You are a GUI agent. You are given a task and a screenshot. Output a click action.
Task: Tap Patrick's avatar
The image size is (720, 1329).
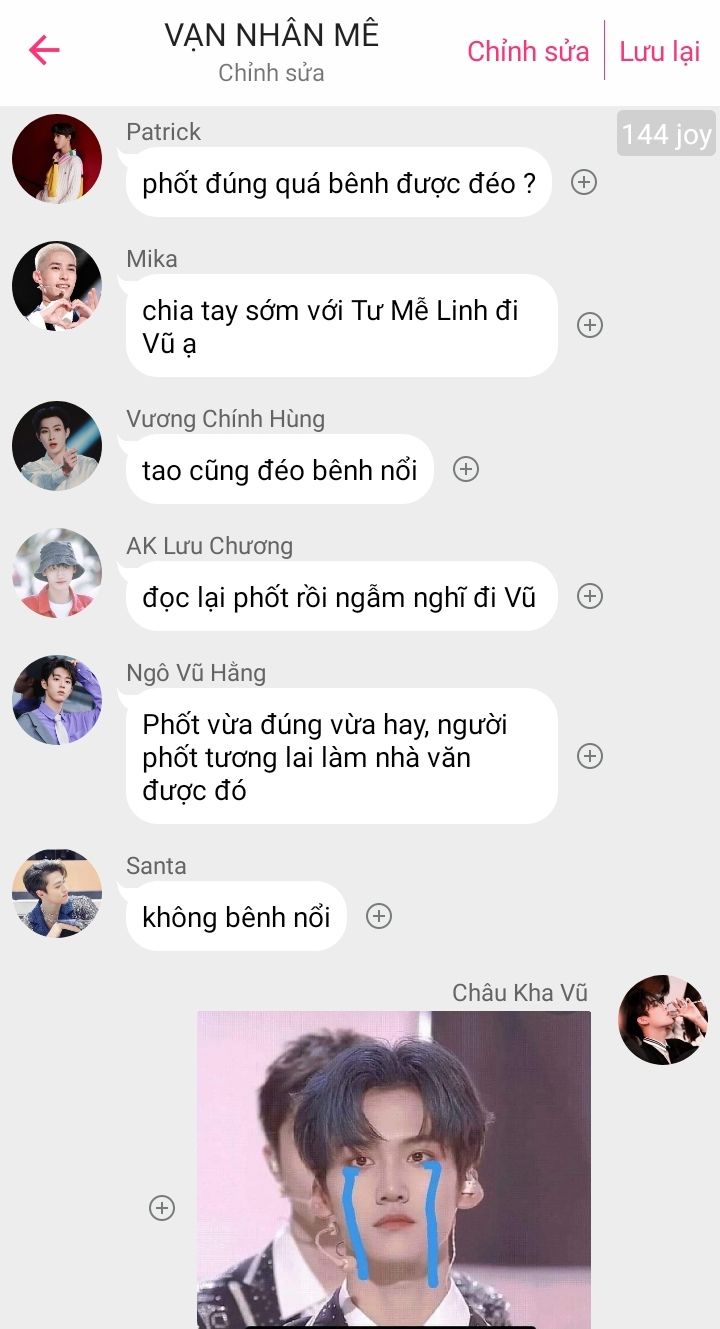[57, 159]
